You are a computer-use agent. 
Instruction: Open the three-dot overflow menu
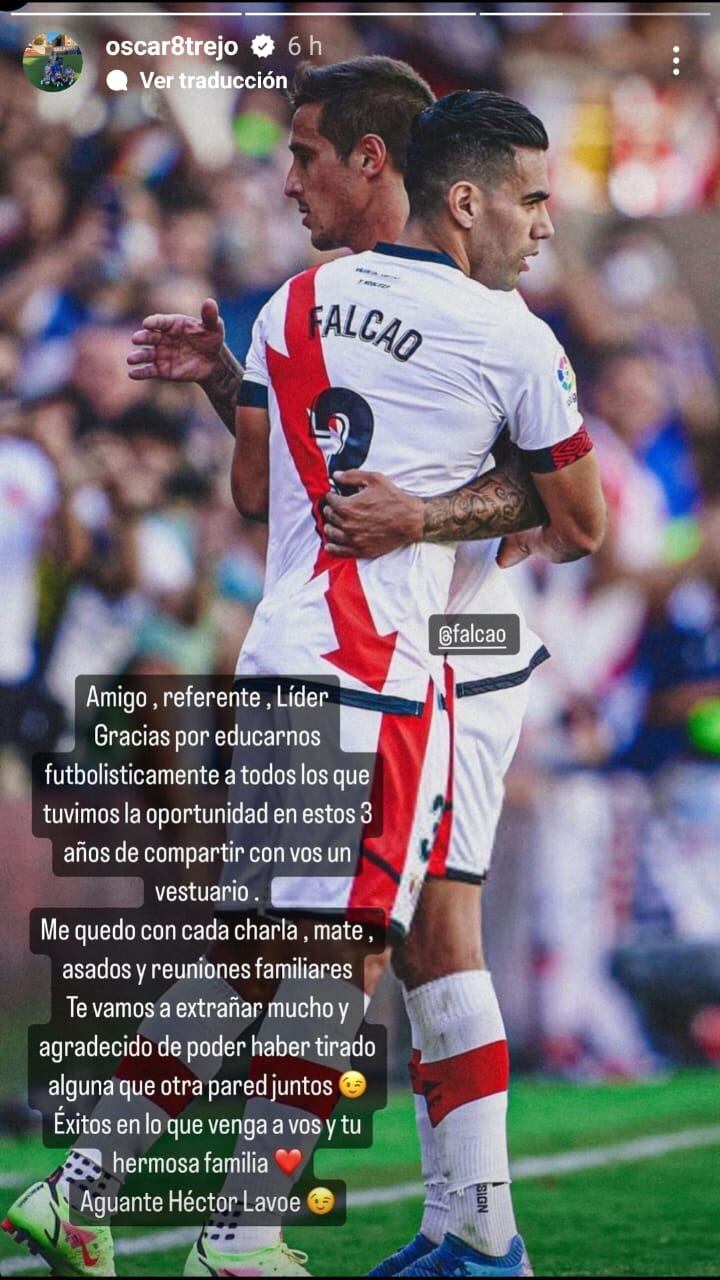676,61
